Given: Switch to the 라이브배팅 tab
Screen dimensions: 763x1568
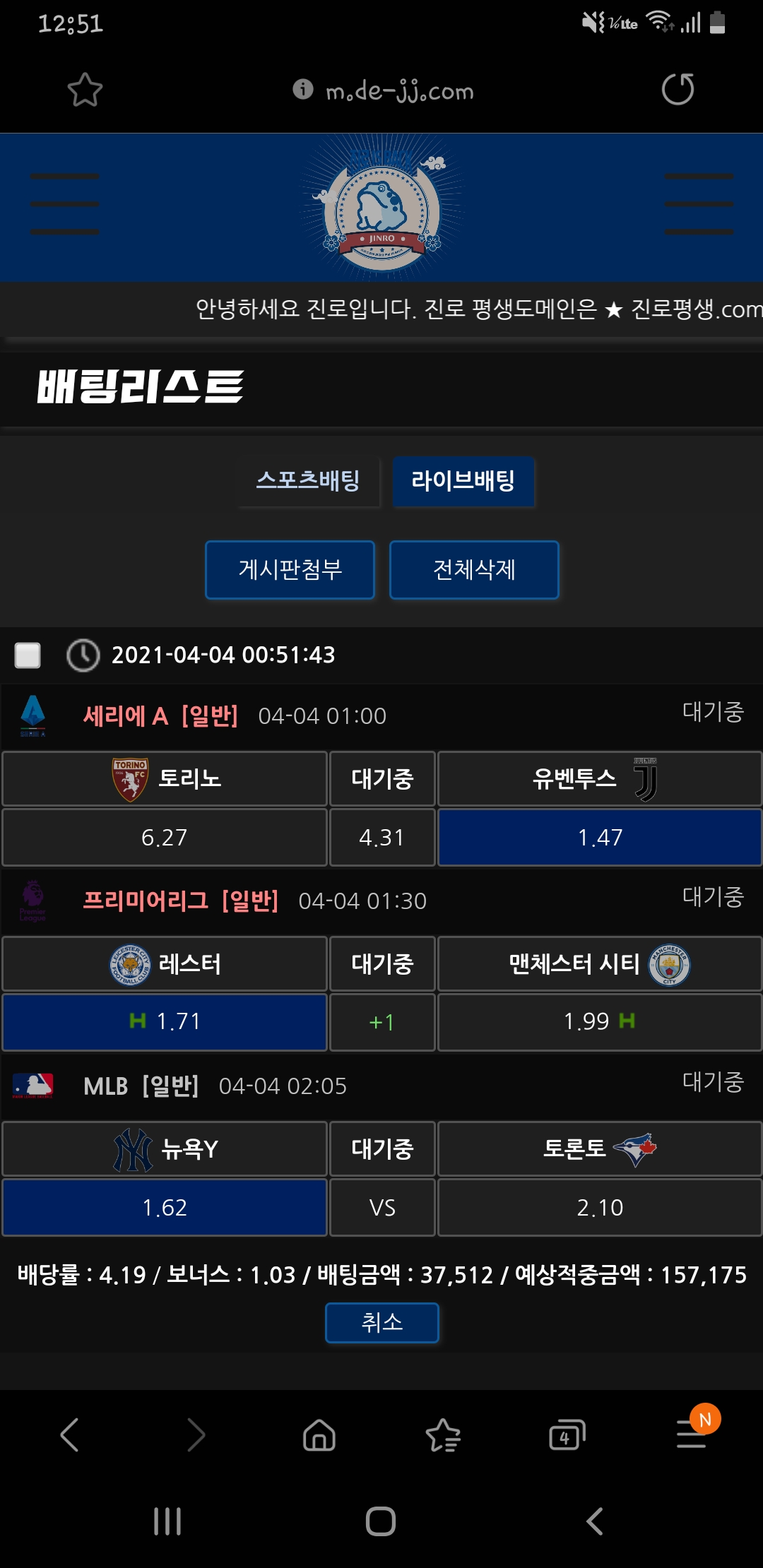Looking at the screenshot, I should click(x=463, y=481).
